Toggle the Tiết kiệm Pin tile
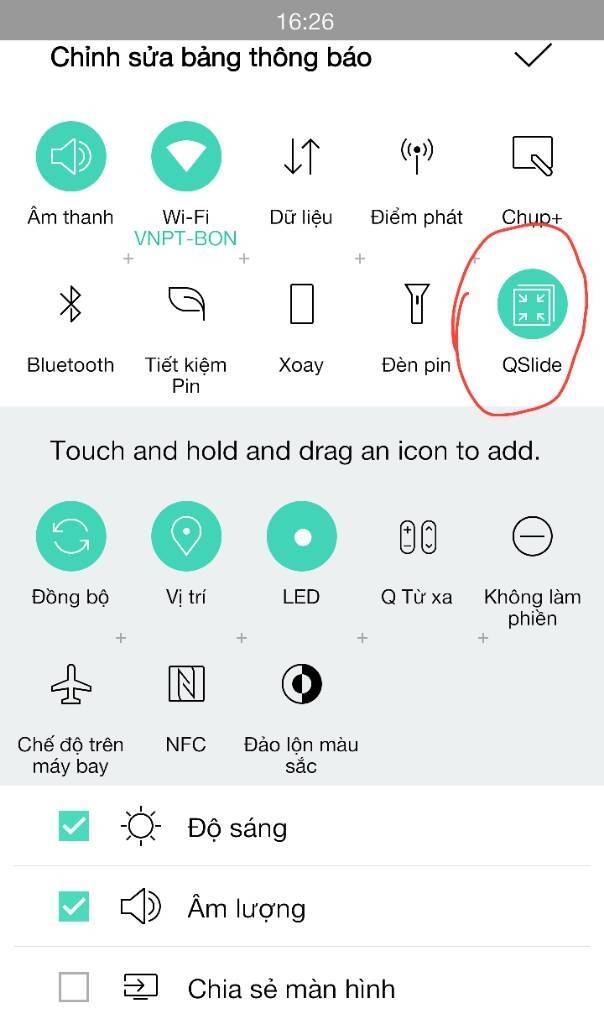Image resolution: width=604 pixels, height=1024 pixels. 186,304
